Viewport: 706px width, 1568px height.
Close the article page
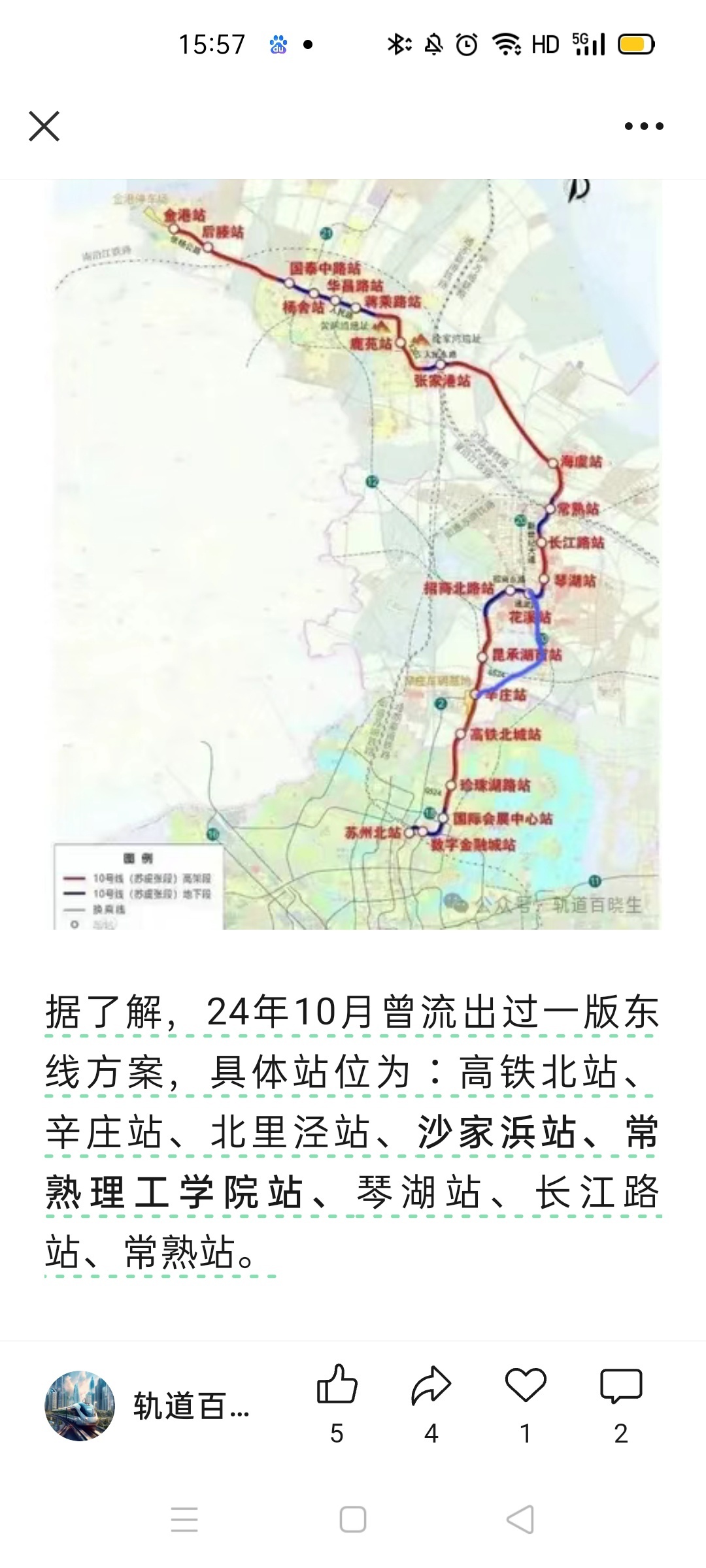44,126
